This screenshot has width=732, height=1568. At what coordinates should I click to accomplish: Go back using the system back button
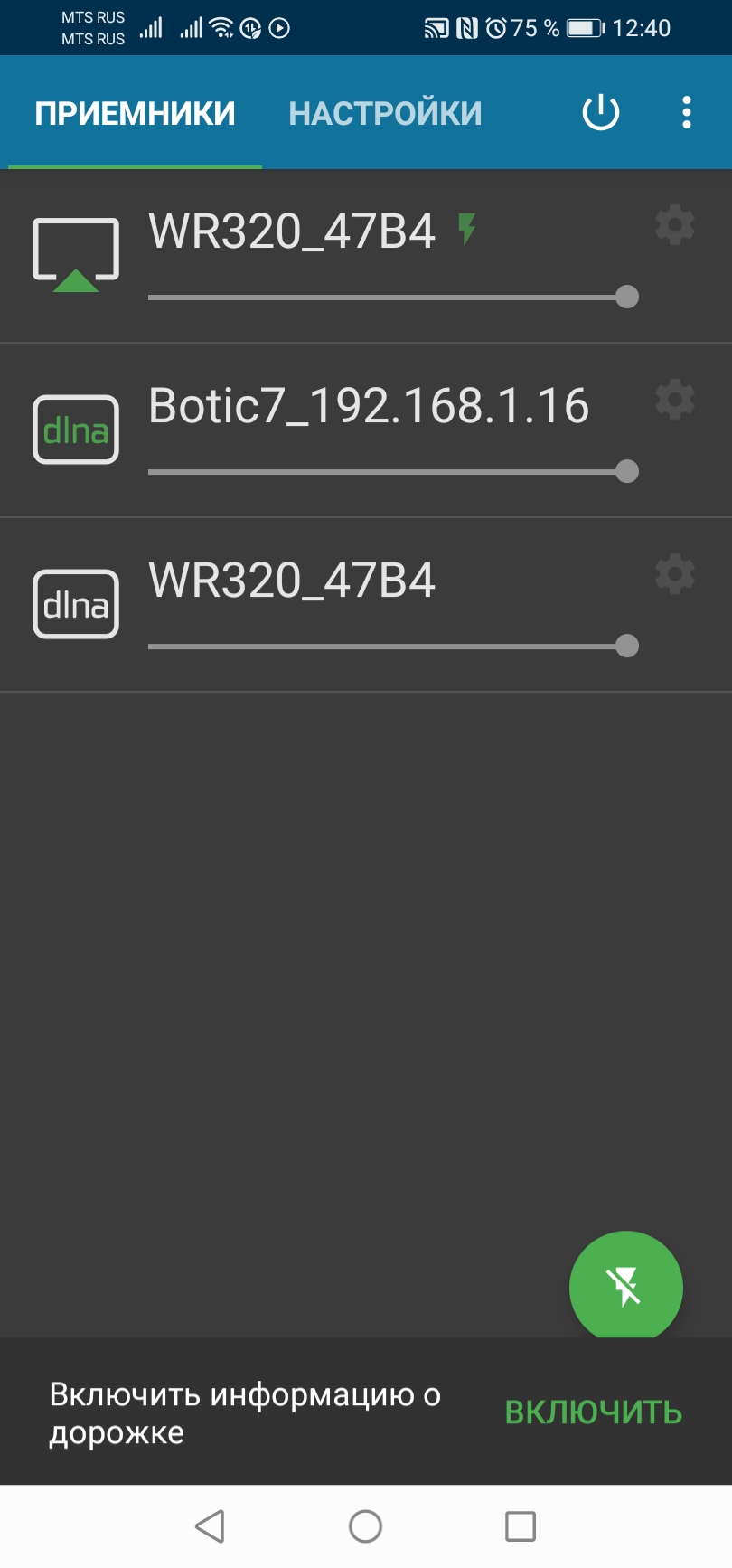click(x=210, y=1526)
